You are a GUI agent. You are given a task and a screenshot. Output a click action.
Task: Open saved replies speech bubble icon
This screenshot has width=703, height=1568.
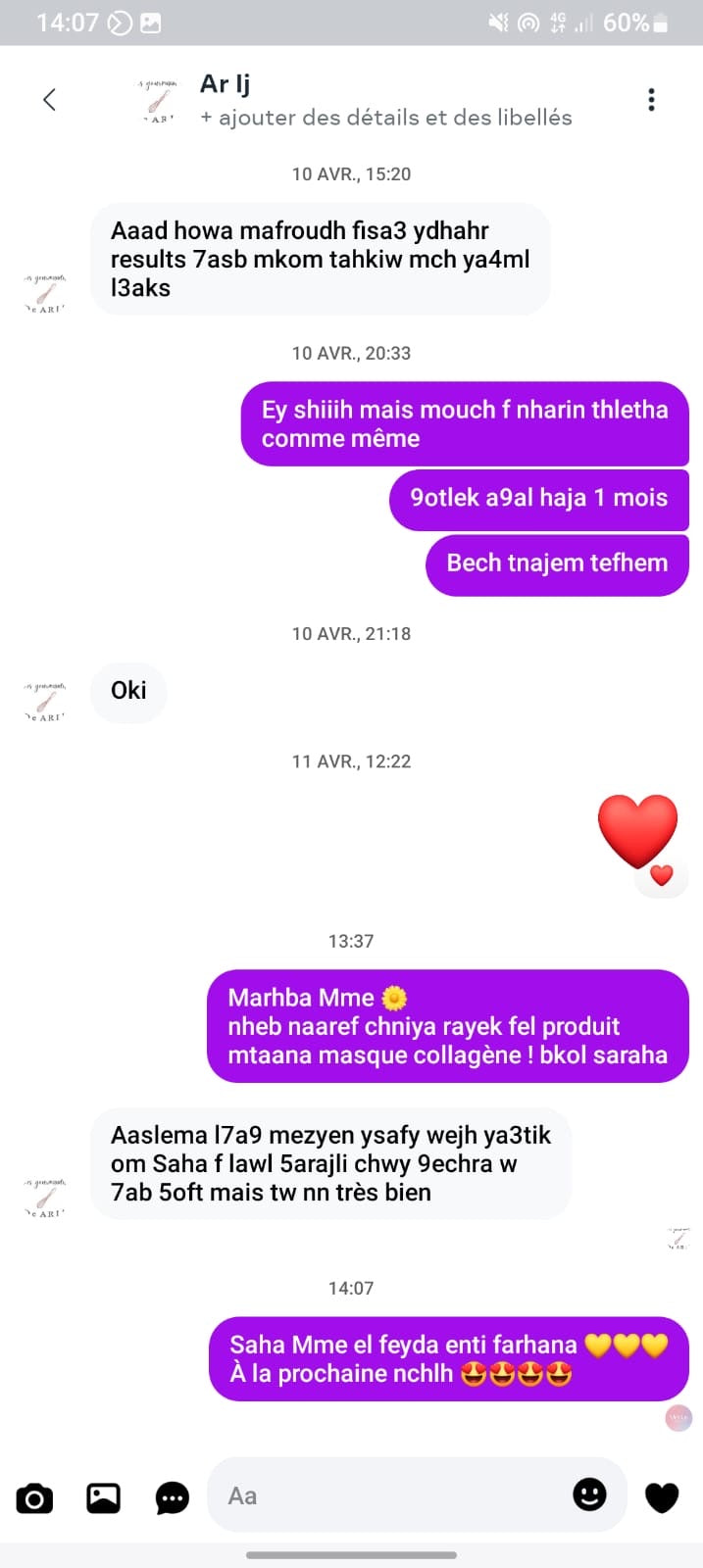click(172, 1498)
